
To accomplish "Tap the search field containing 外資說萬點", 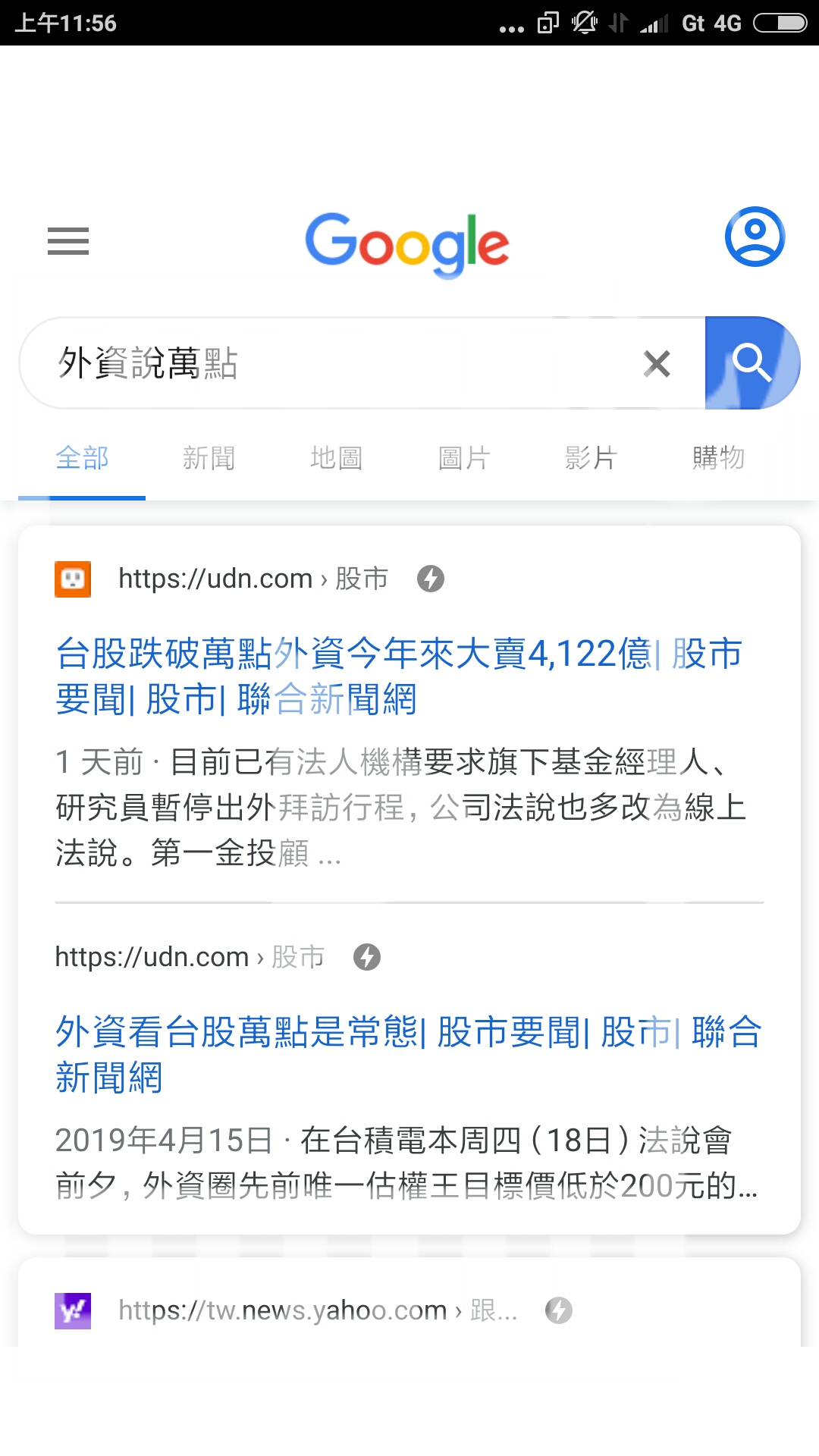I will click(334, 363).
